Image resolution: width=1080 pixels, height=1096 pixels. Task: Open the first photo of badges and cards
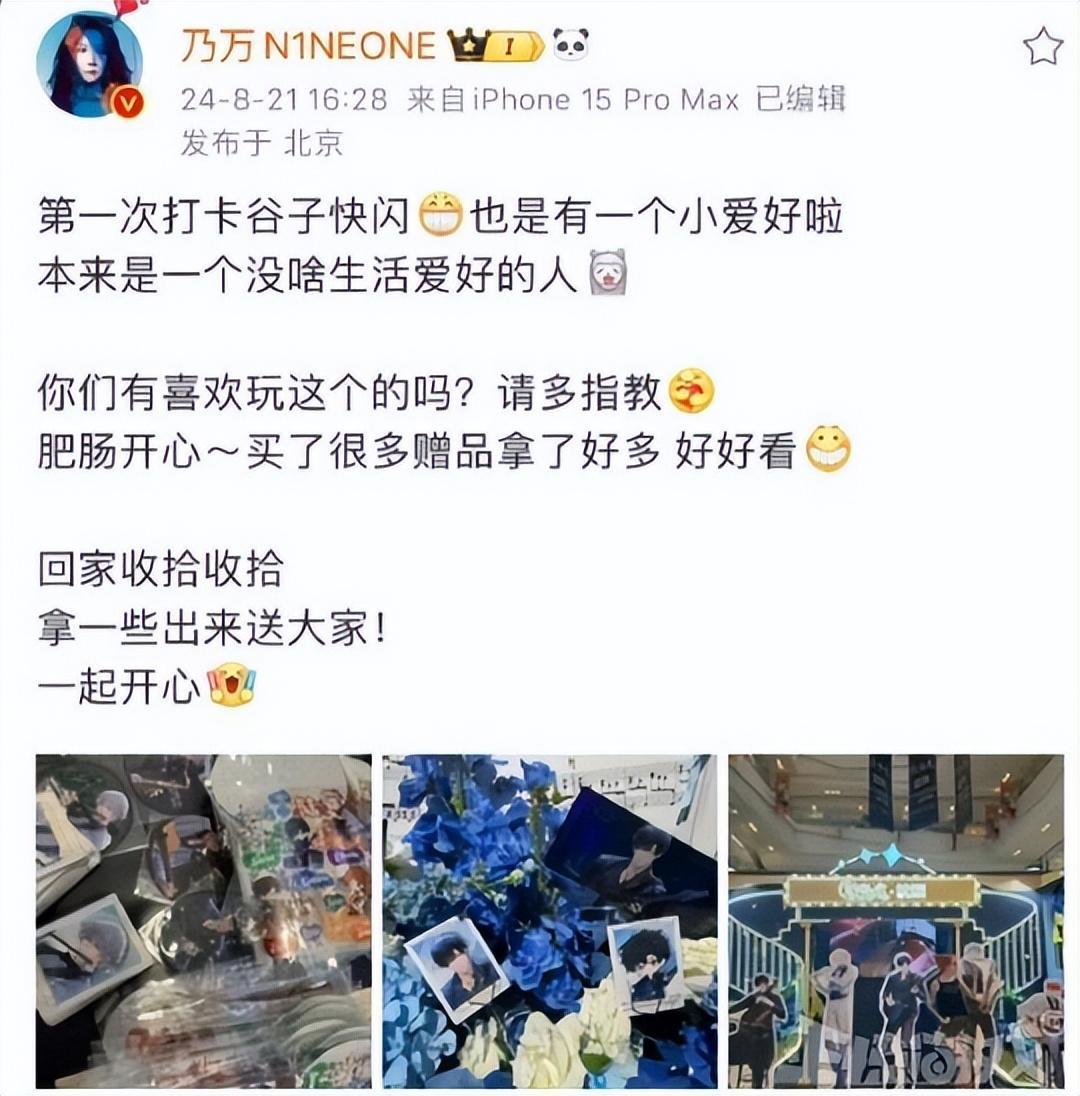204,920
